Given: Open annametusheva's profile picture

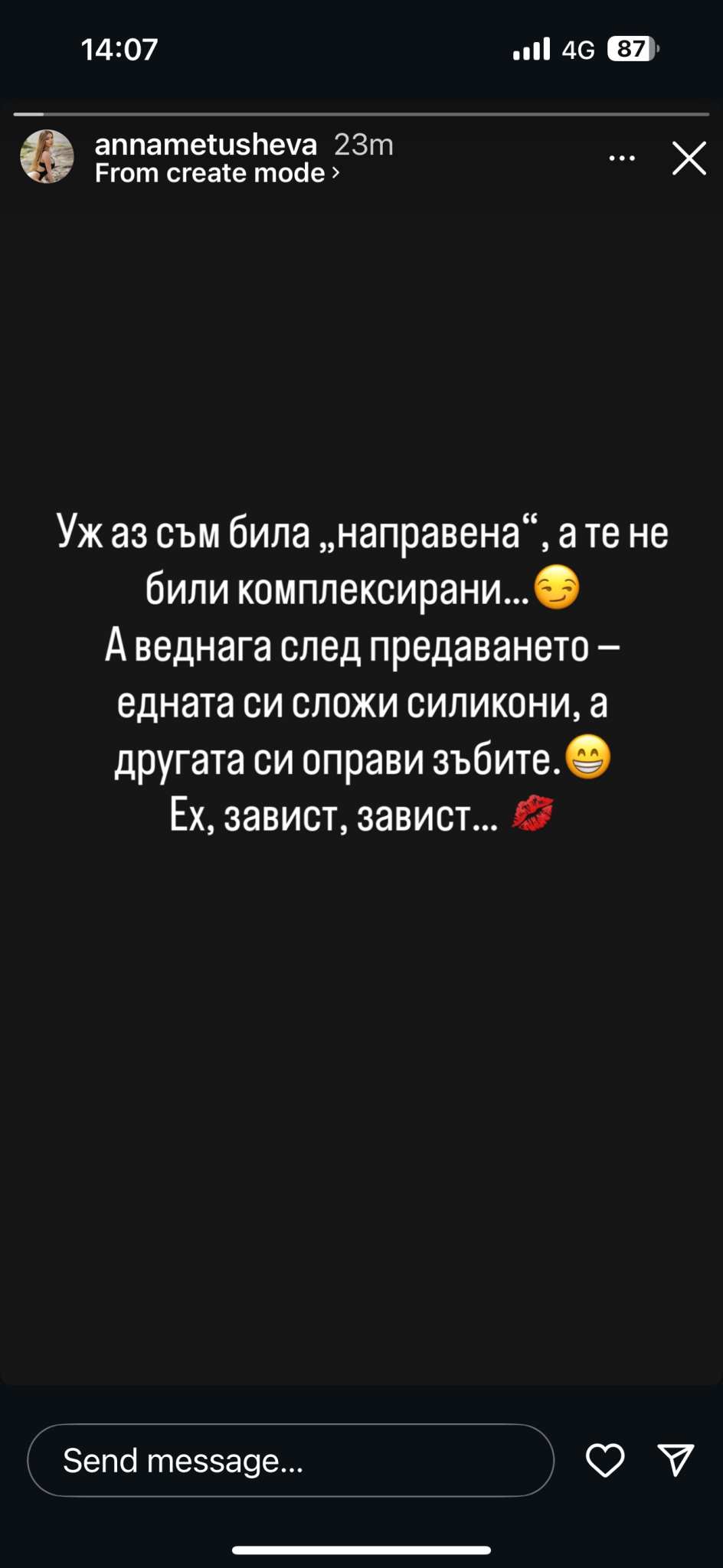Looking at the screenshot, I should tap(47, 156).
